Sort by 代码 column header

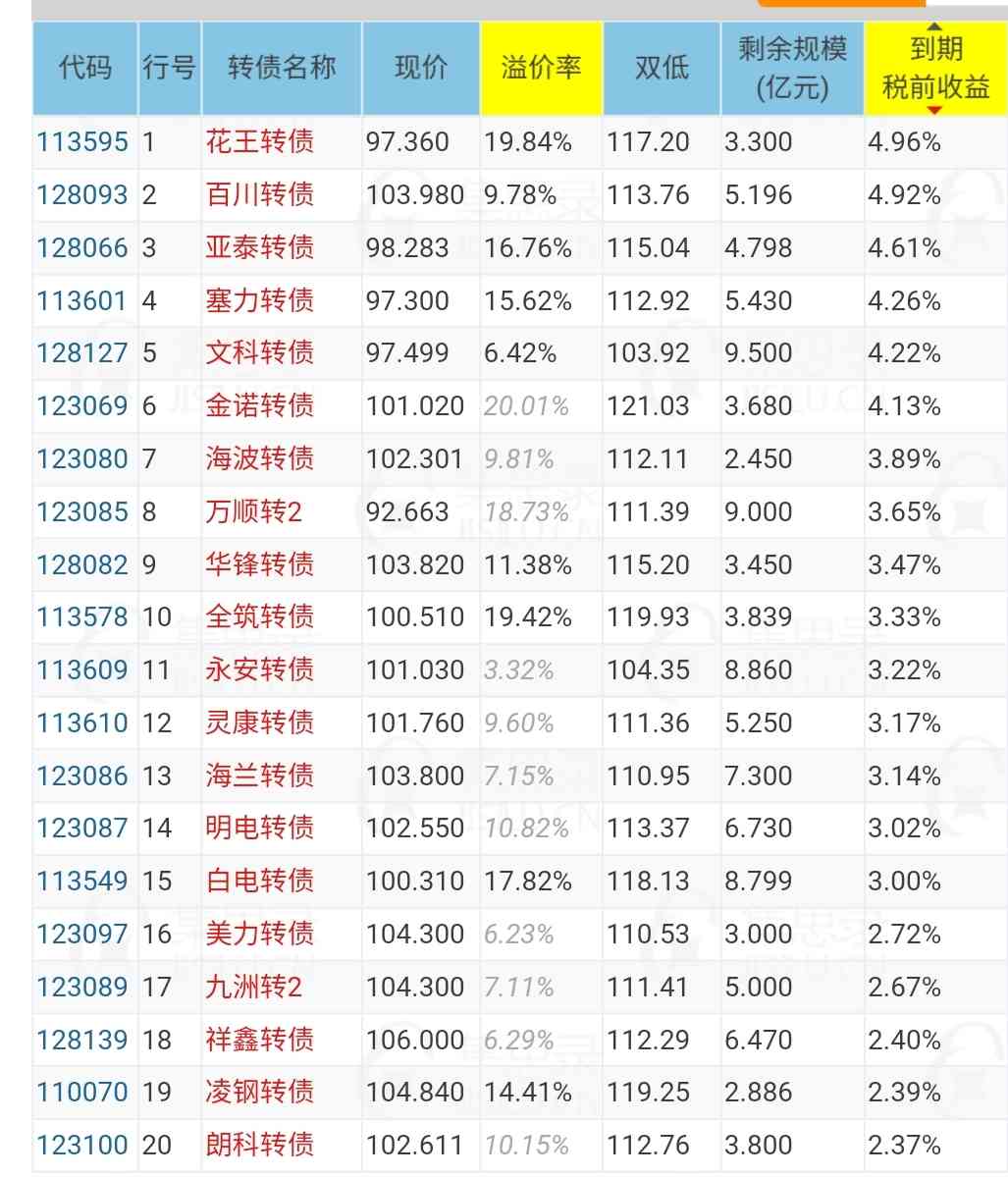coord(85,68)
